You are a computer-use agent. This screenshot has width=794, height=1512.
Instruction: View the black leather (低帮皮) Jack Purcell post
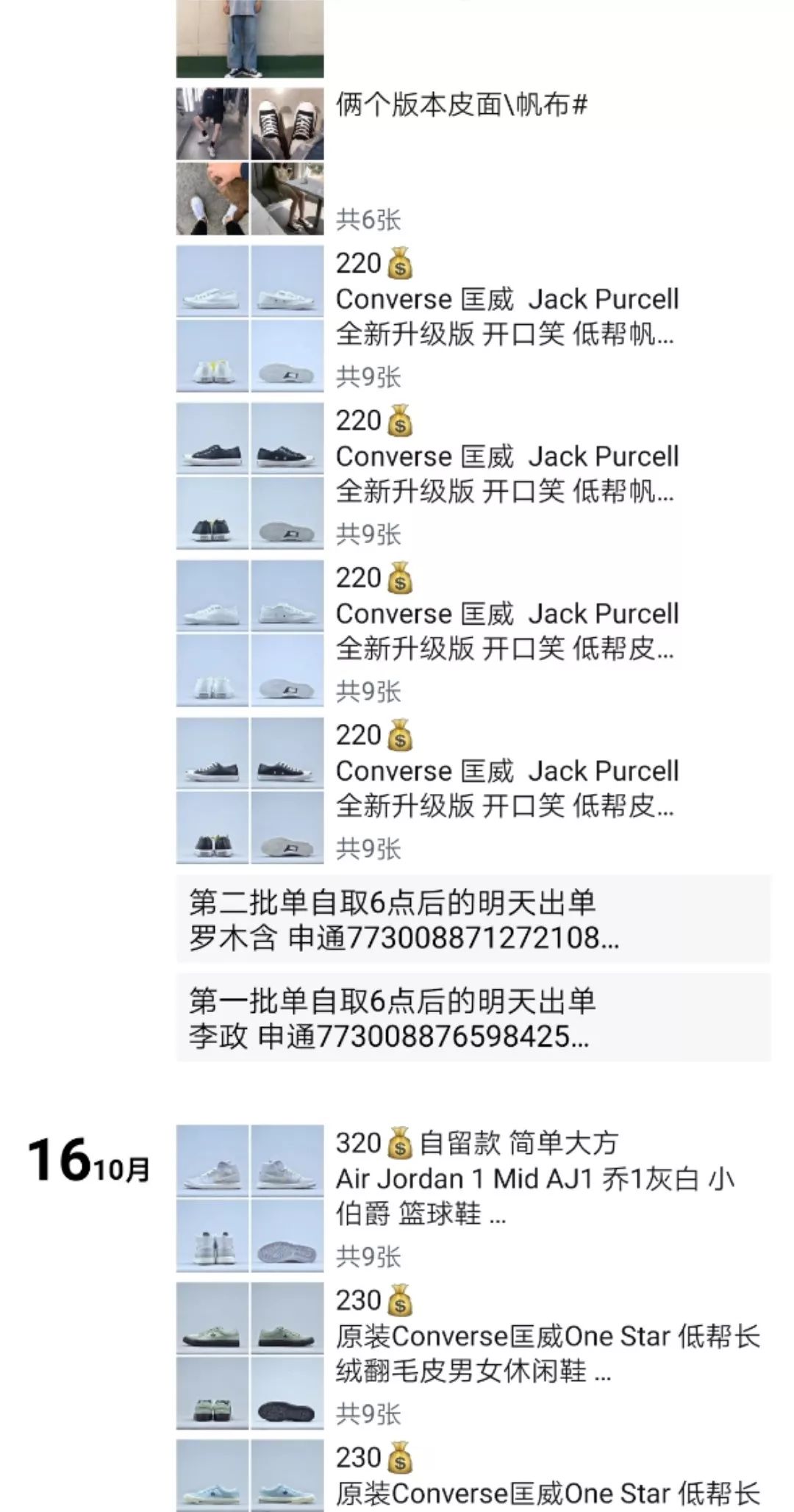point(506,789)
